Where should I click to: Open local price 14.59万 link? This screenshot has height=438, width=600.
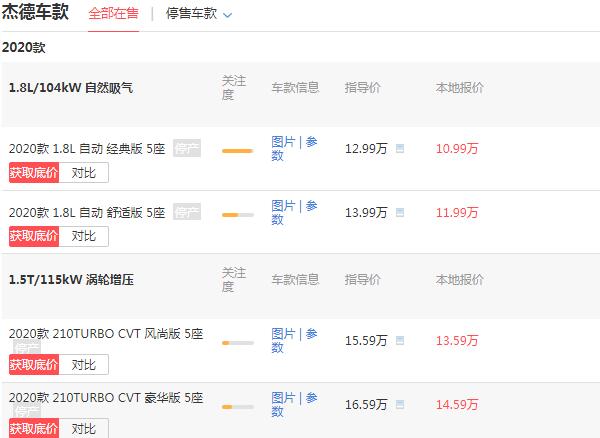457,405
